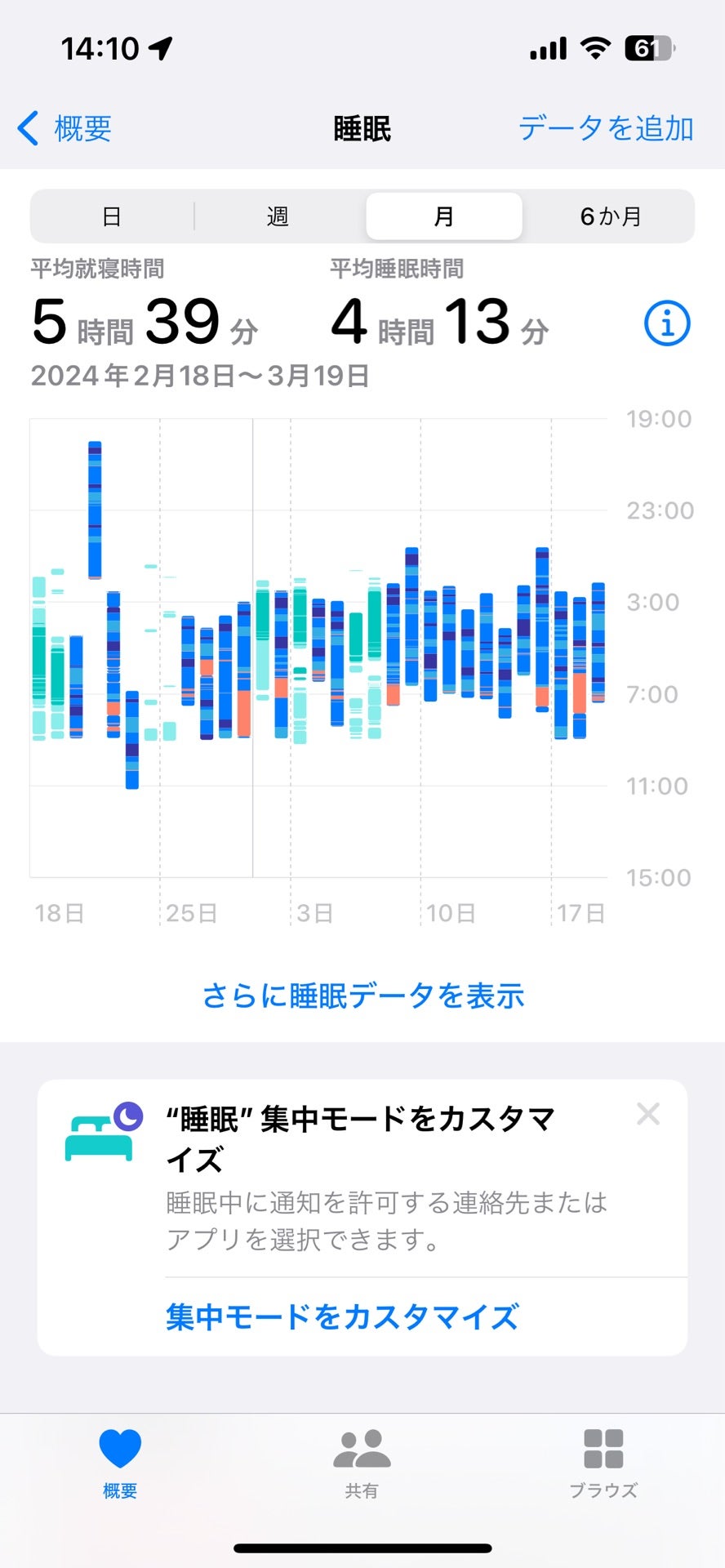
Task: Select the 6か月 time range segment
Action: click(610, 216)
